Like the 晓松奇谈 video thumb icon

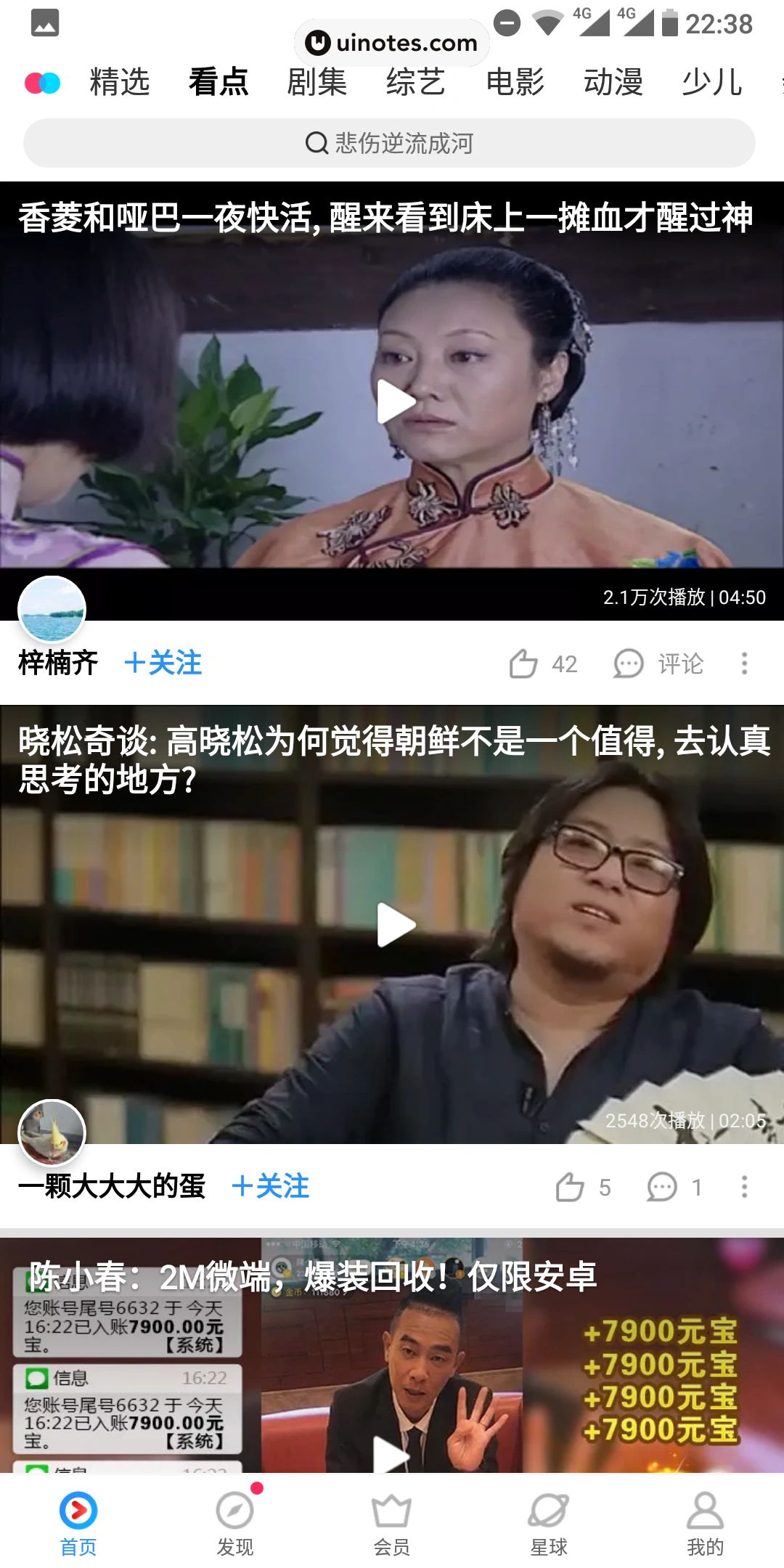click(571, 1187)
